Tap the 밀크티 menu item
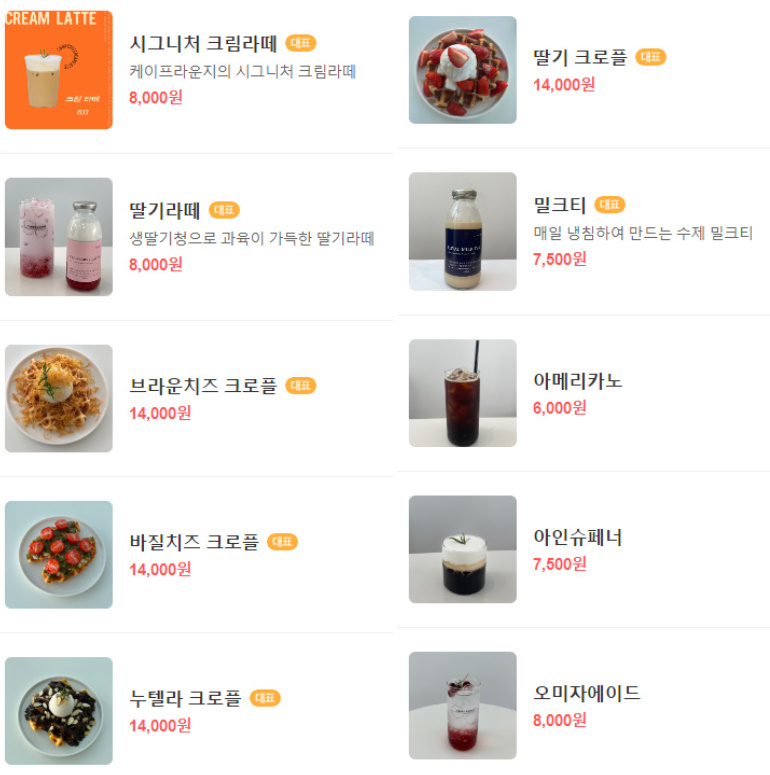Screen dimensions: 770x775 583,231
